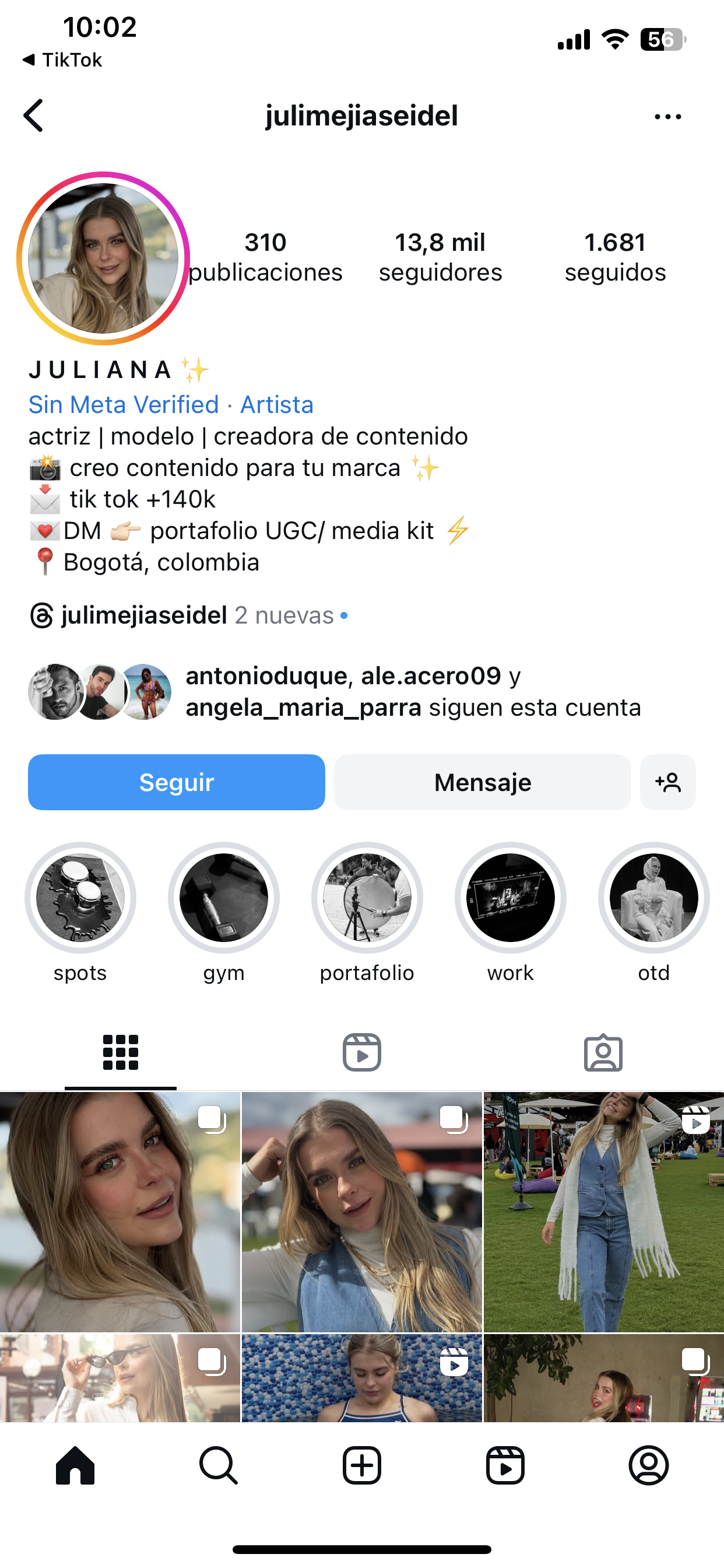Return to TikTok via status bar link
This screenshot has height=1568, width=724.
tap(63, 60)
